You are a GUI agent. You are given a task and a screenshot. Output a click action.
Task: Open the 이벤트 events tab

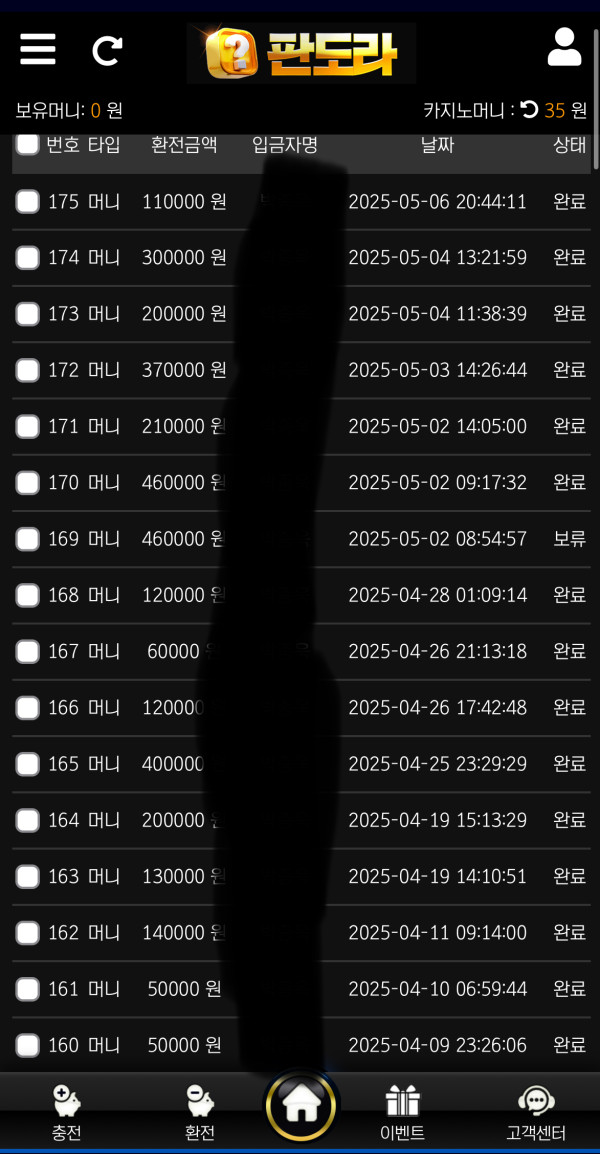[x=402, y=1112]
